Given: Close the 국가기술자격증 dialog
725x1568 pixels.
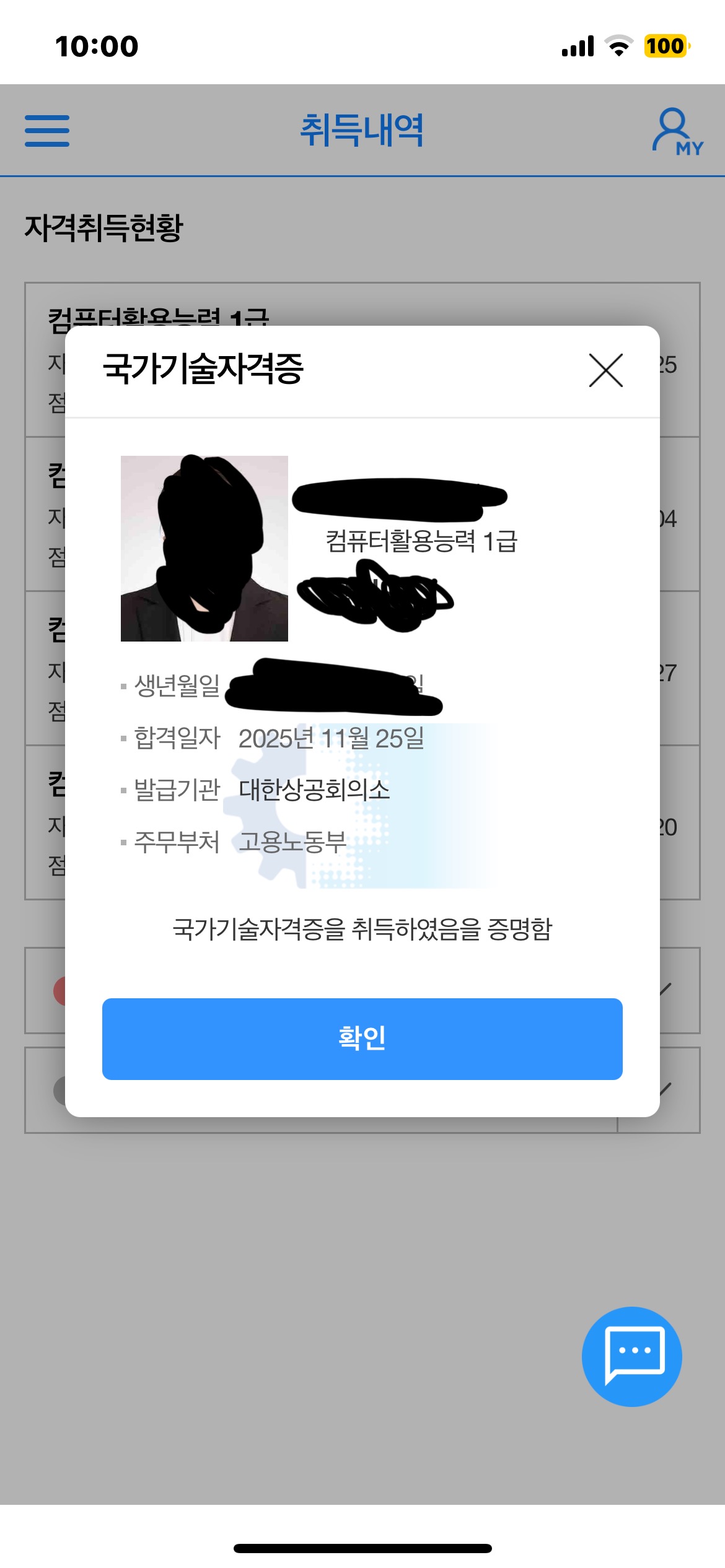Looking at the screenshot, I should (x=605, y=370).
